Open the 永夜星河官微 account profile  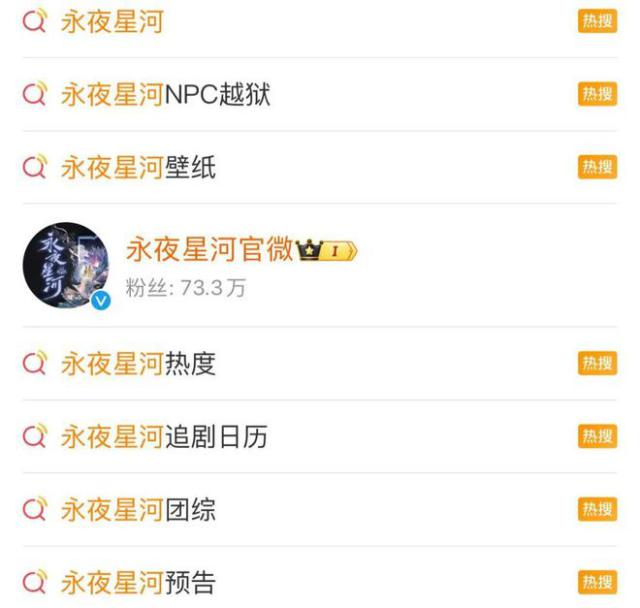coord(210,251)
